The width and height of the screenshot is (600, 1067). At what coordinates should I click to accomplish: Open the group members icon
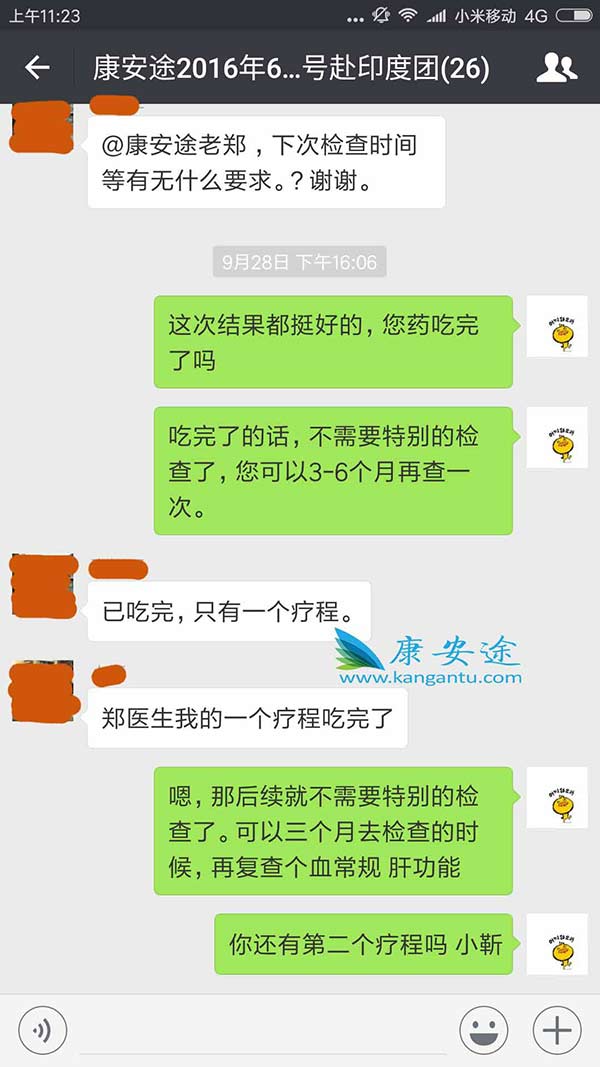coord(556,68)
